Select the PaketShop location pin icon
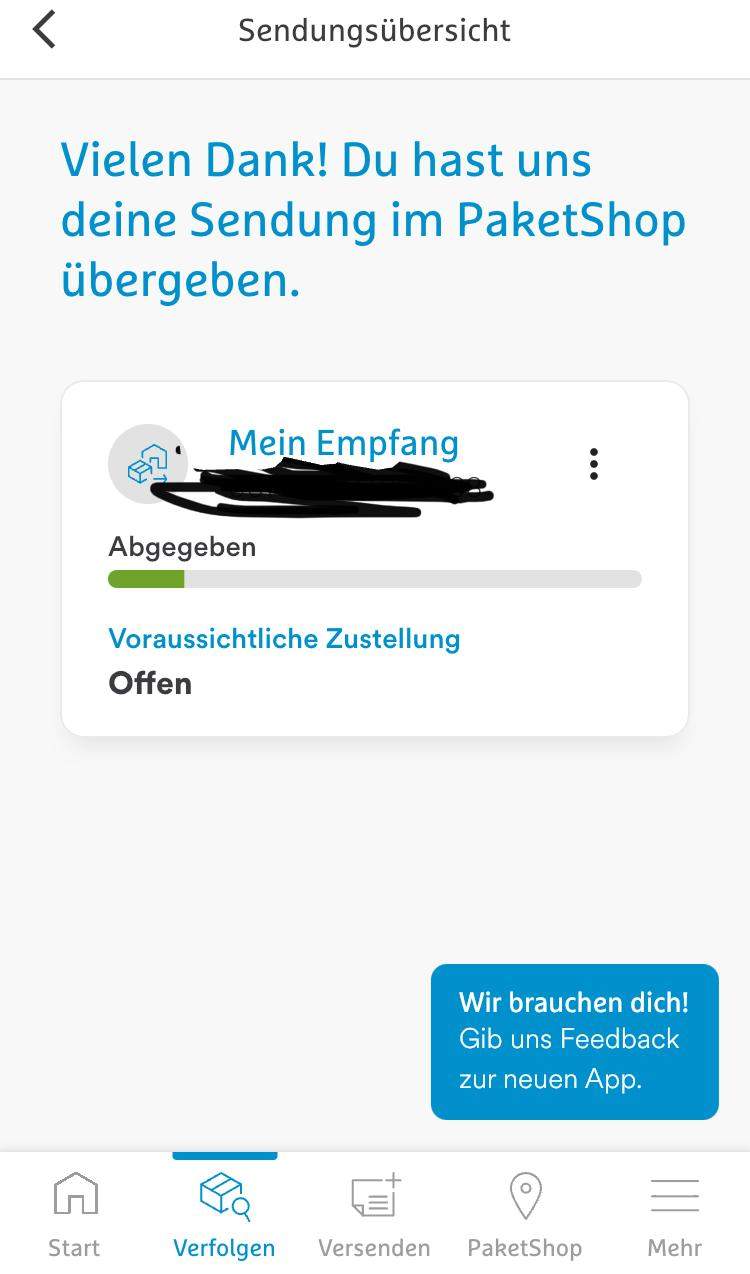Image resolution: width=750 pixels, height=1274 pixels. pyautogui.click(x=524, y=1194)
